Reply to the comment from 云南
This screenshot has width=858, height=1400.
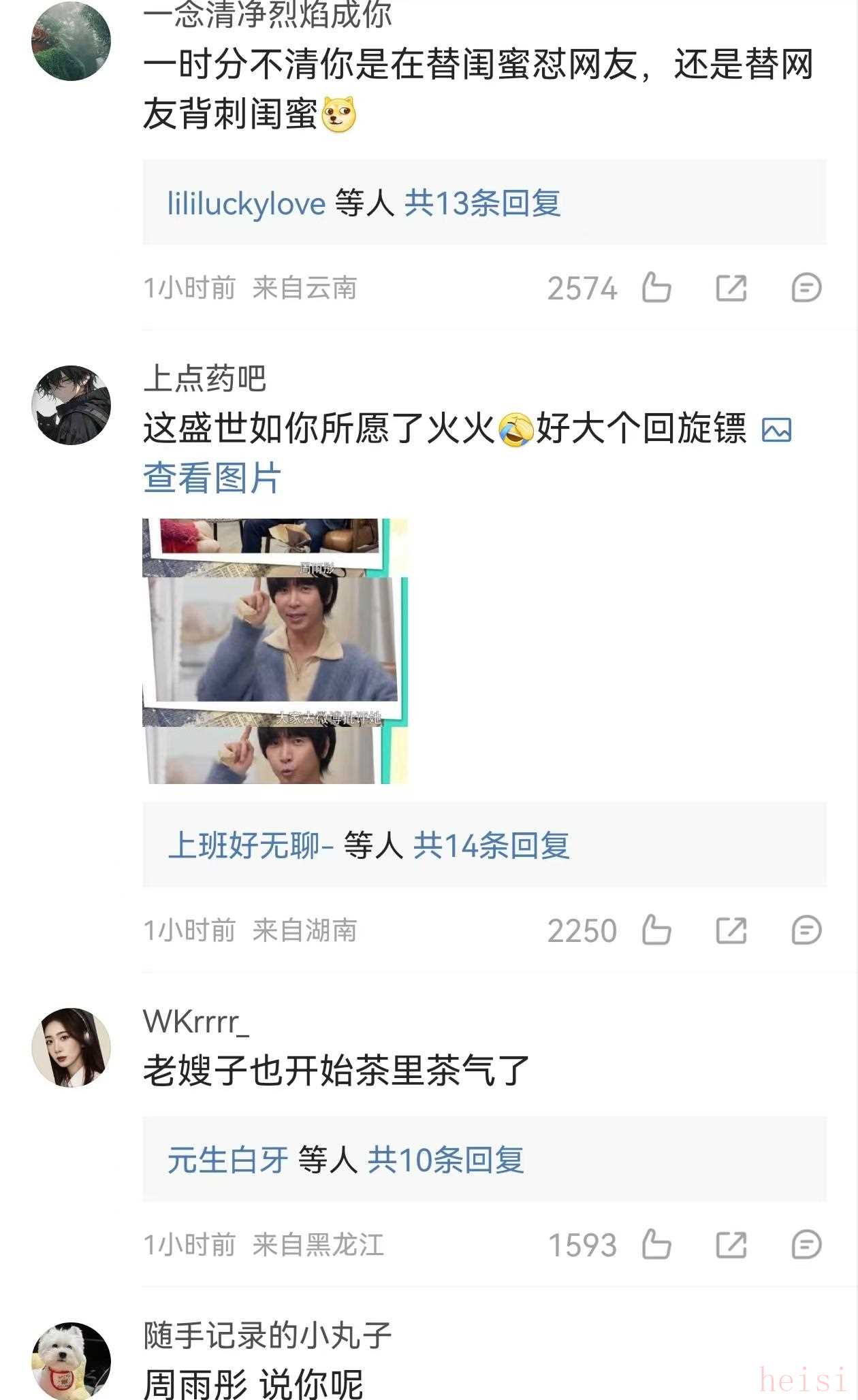click(x=806, y=288)
